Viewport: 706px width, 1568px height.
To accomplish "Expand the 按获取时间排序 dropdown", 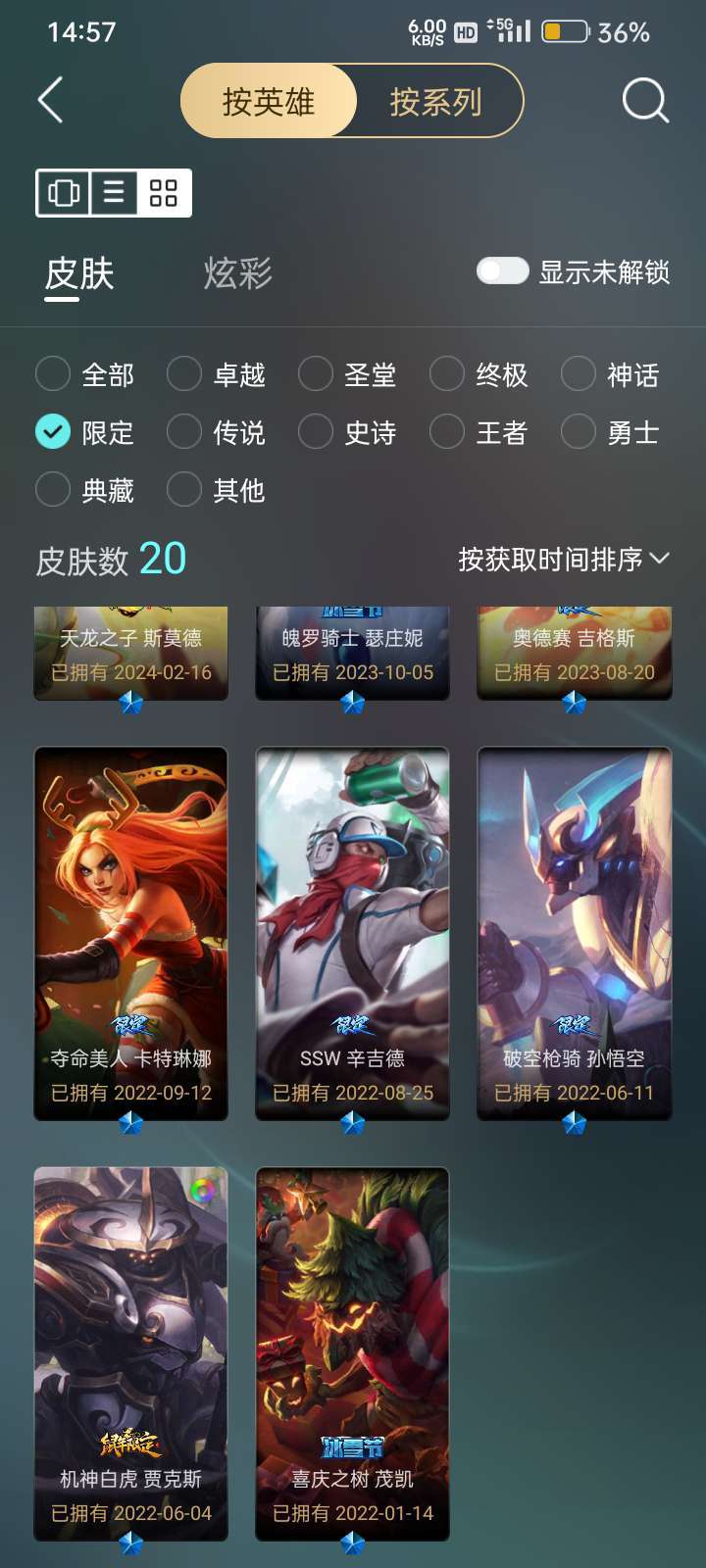I will pos(564,560).
